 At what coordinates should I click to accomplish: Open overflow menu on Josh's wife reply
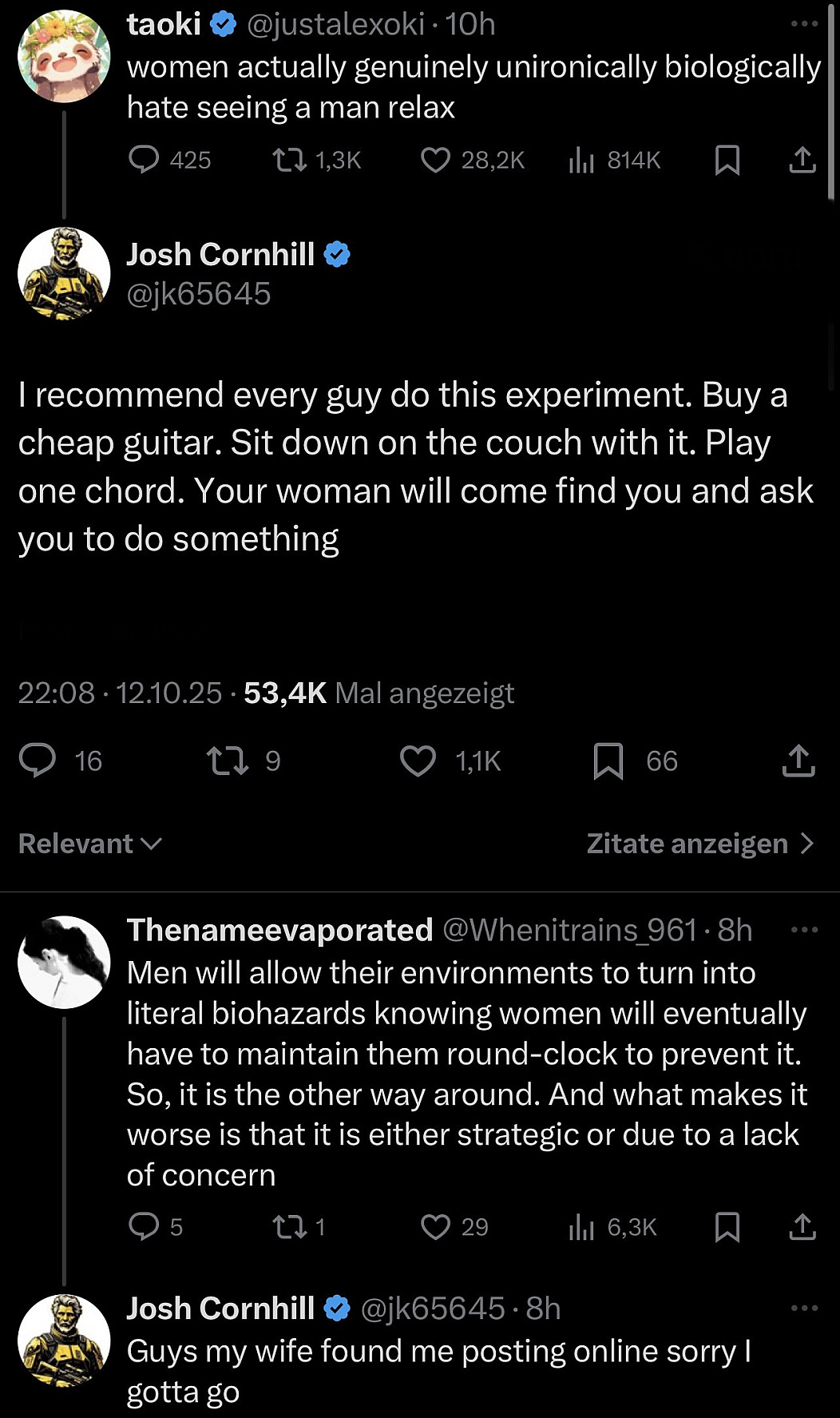coord(803,1308)
